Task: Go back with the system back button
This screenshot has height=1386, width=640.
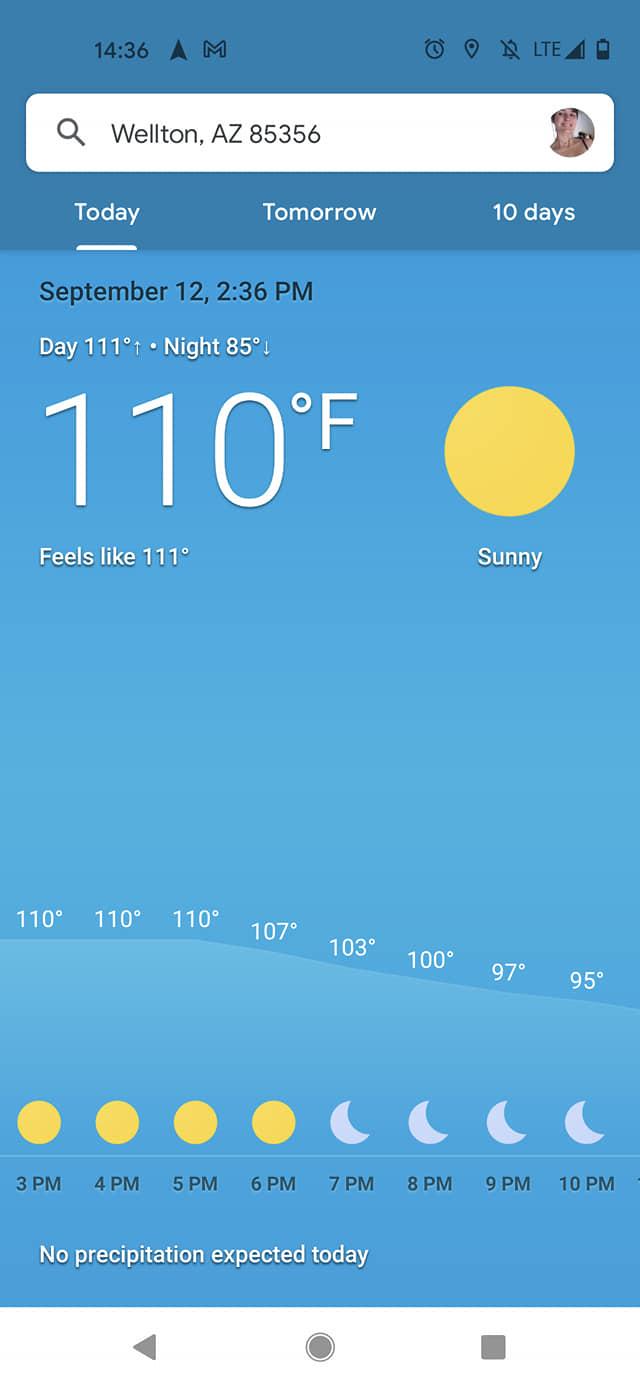Action: click(145, 1347)
